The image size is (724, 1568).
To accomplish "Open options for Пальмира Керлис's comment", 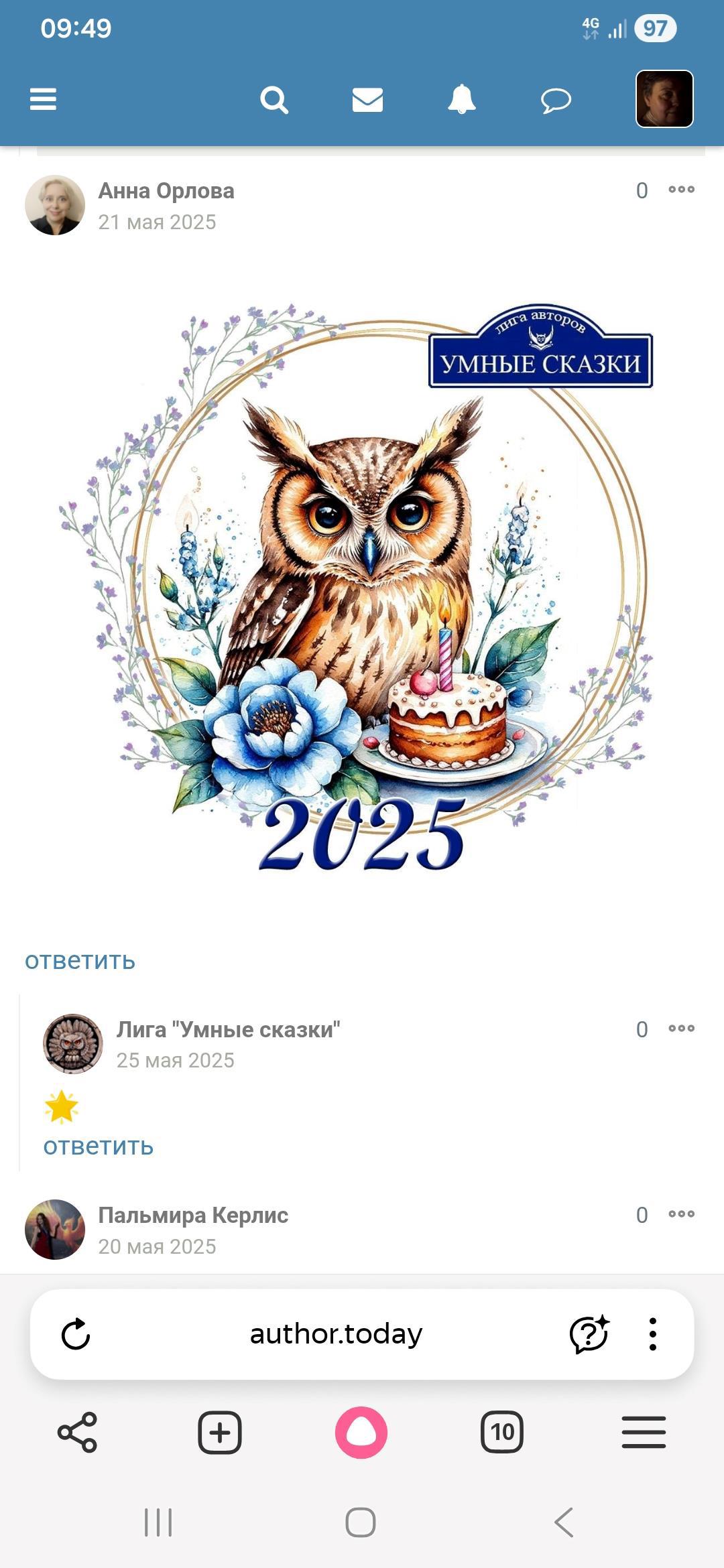I will [681, 1214].
